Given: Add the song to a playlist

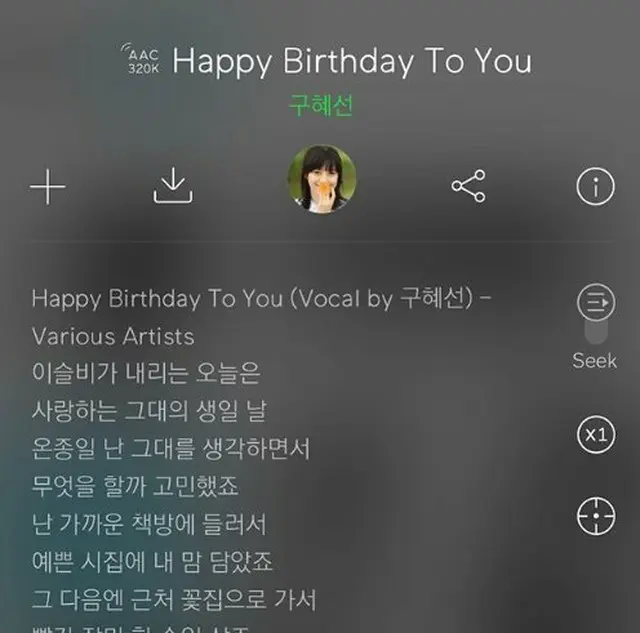Looking at the screenshot, I should click(x=47, y=187).
